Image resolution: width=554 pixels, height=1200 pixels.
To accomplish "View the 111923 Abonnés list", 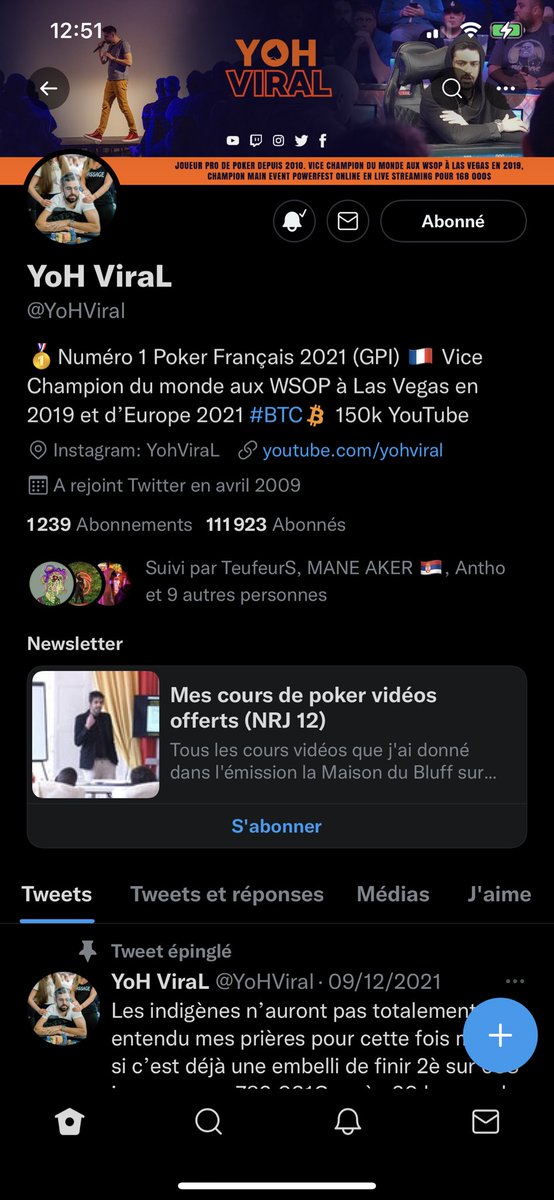I will tap(276, 525).
